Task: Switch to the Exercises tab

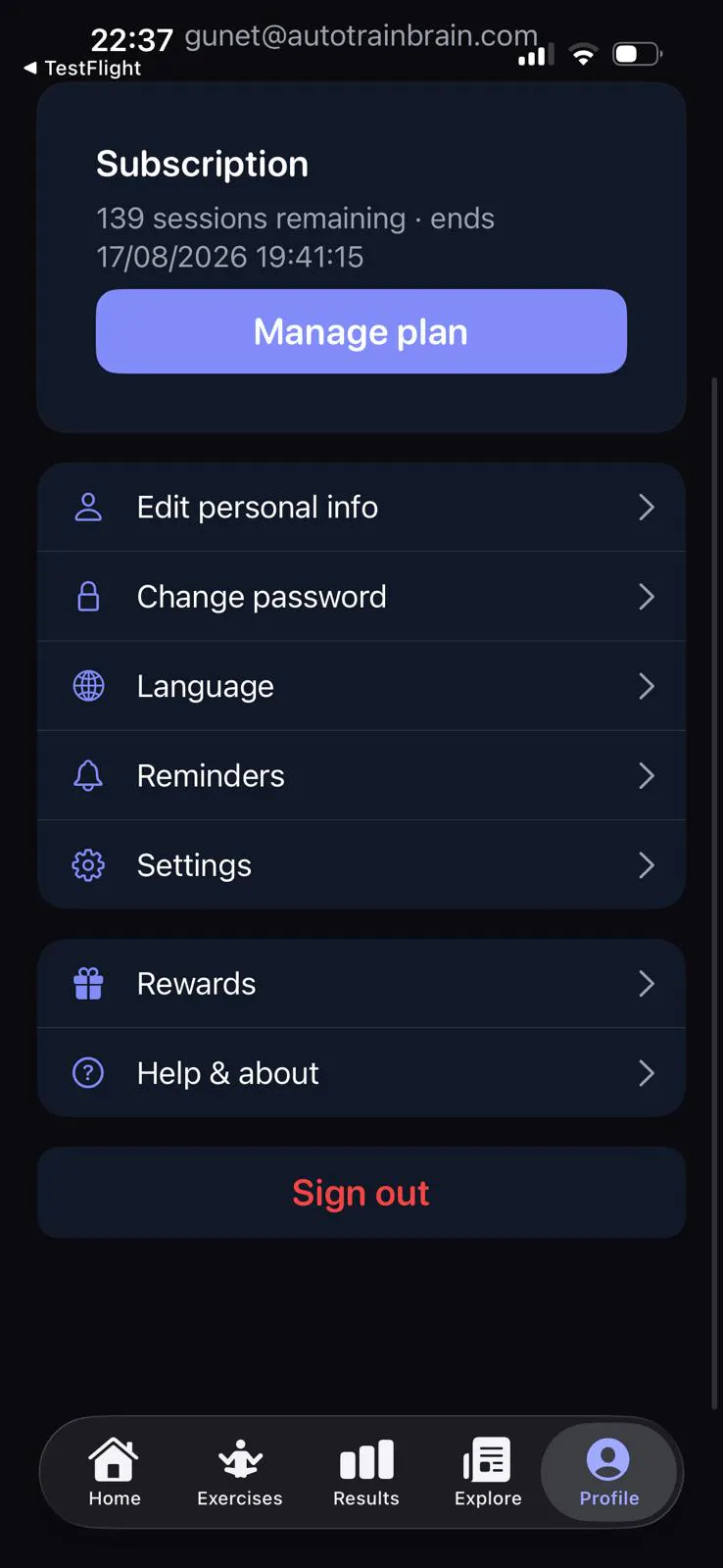Action: tap(240, 1472)
